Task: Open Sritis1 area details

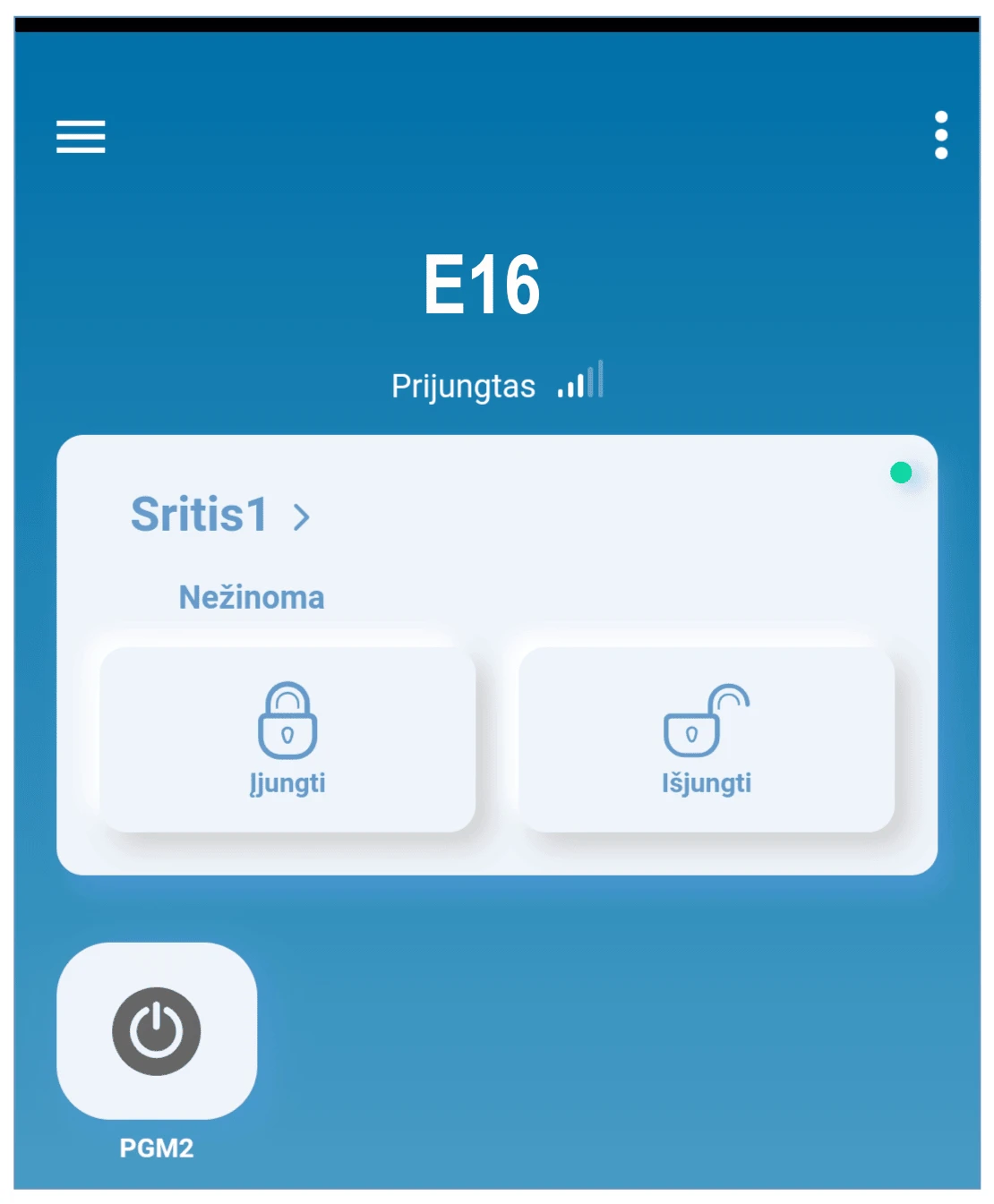Action: point(220,515)
